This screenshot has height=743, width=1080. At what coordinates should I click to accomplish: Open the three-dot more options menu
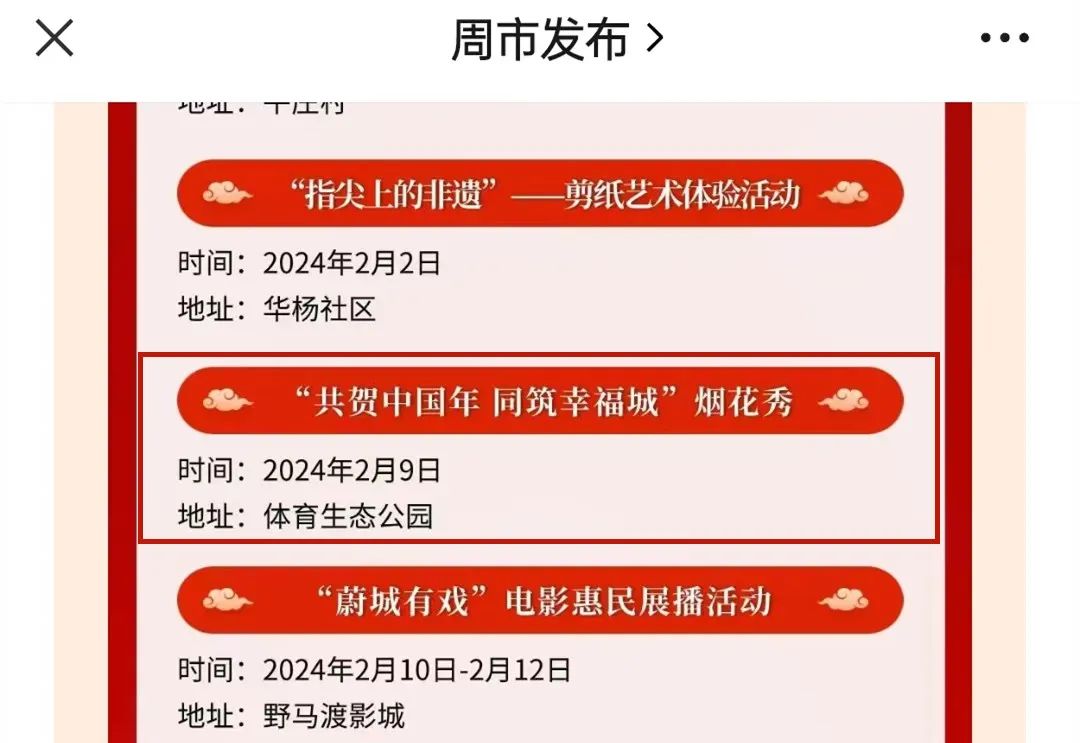click(1004, 39)
